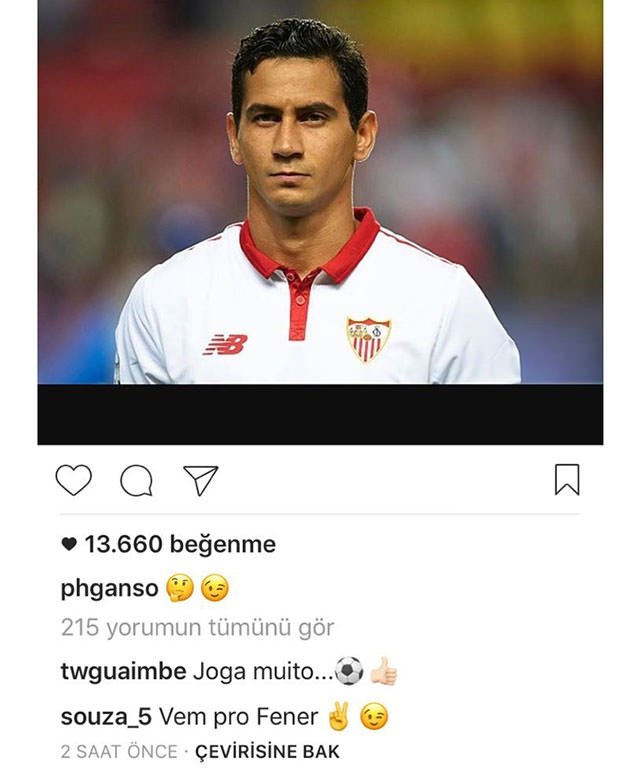This screenshot has height=778, width=640.
Task: View the 13.660 beğenme likes list
Action: (x=180, y=545)
